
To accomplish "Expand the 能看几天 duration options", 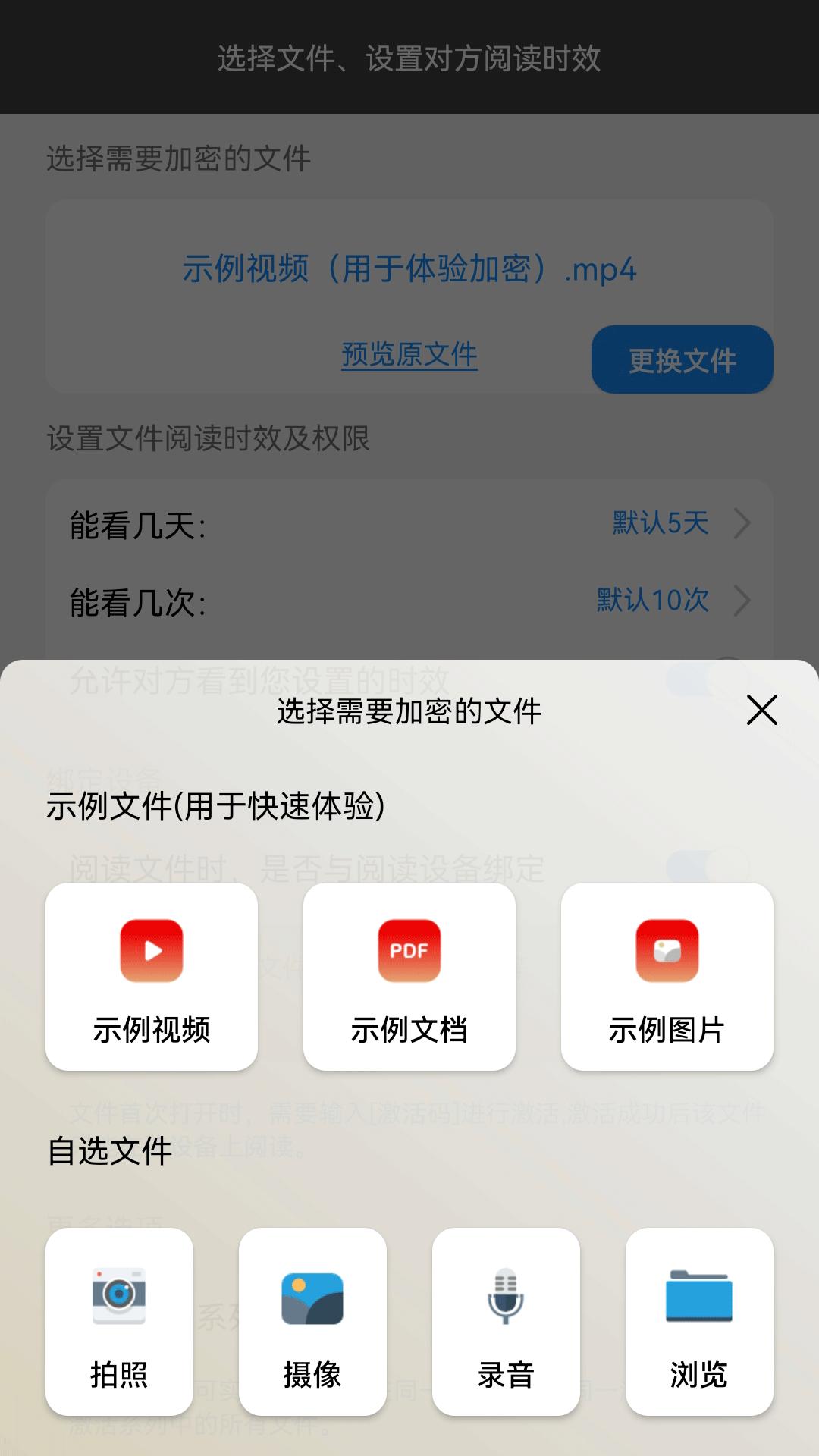I will coord(742,523).
